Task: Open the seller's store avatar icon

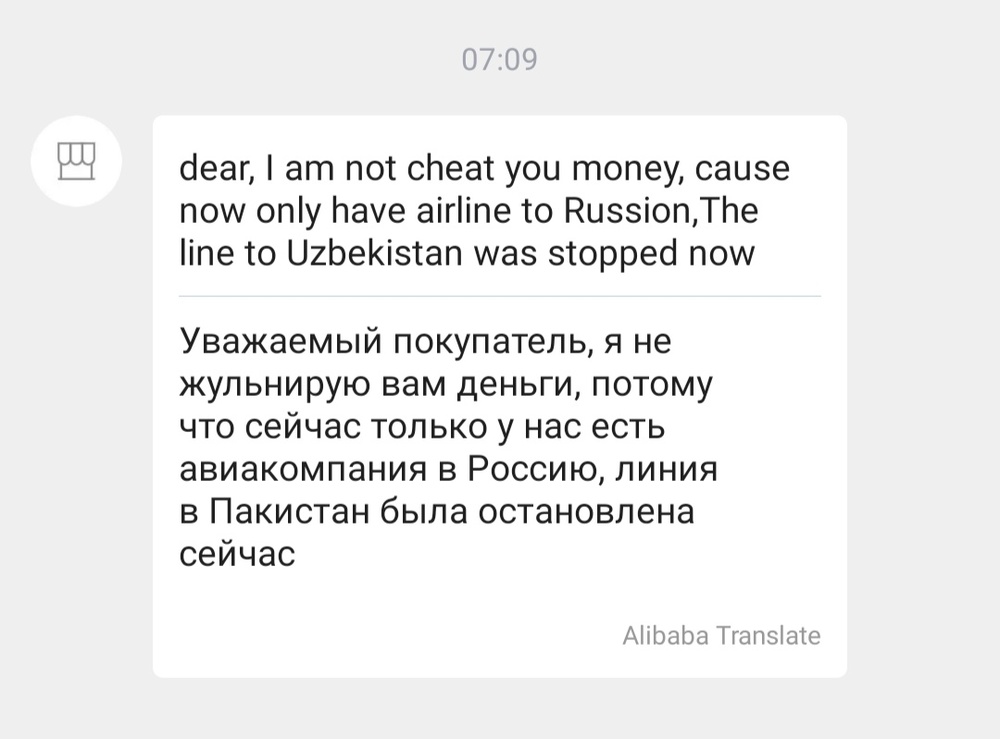Action: 76,161
